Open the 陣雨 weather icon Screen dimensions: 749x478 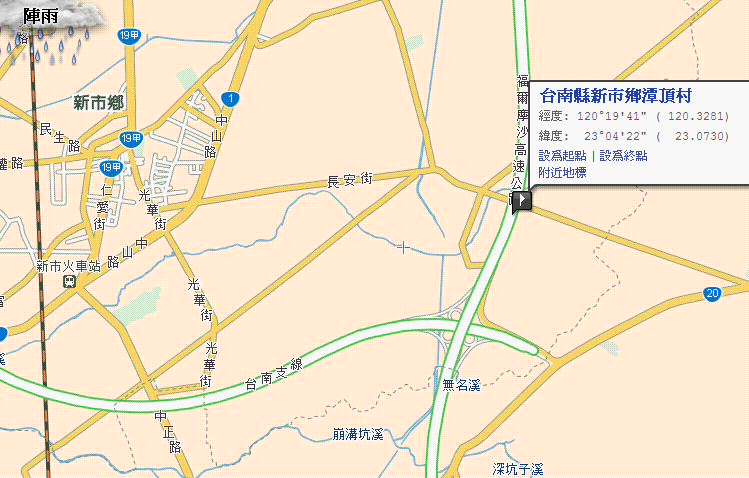click(45, 27)
